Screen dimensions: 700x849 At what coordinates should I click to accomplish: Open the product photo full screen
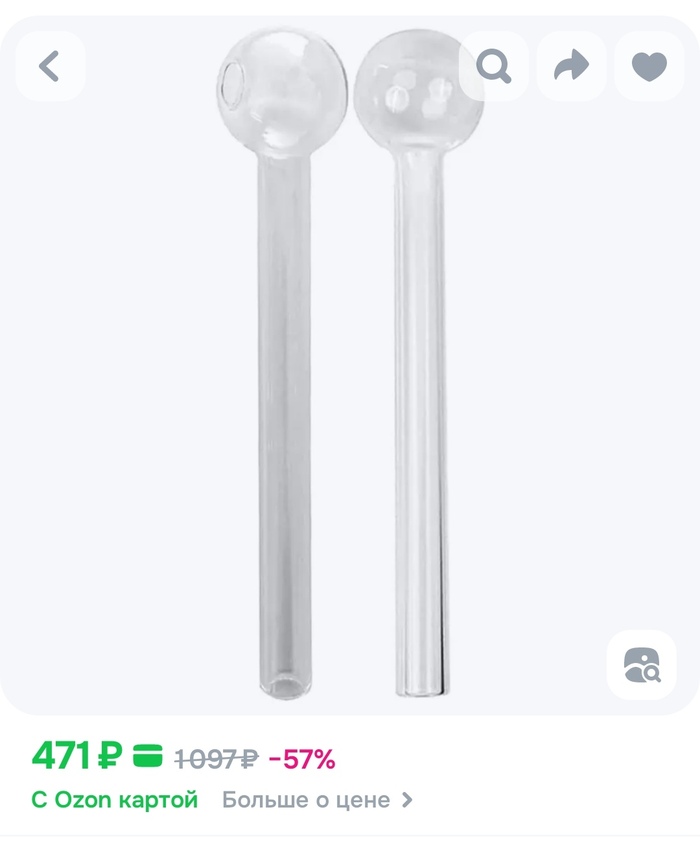[350, 400]
